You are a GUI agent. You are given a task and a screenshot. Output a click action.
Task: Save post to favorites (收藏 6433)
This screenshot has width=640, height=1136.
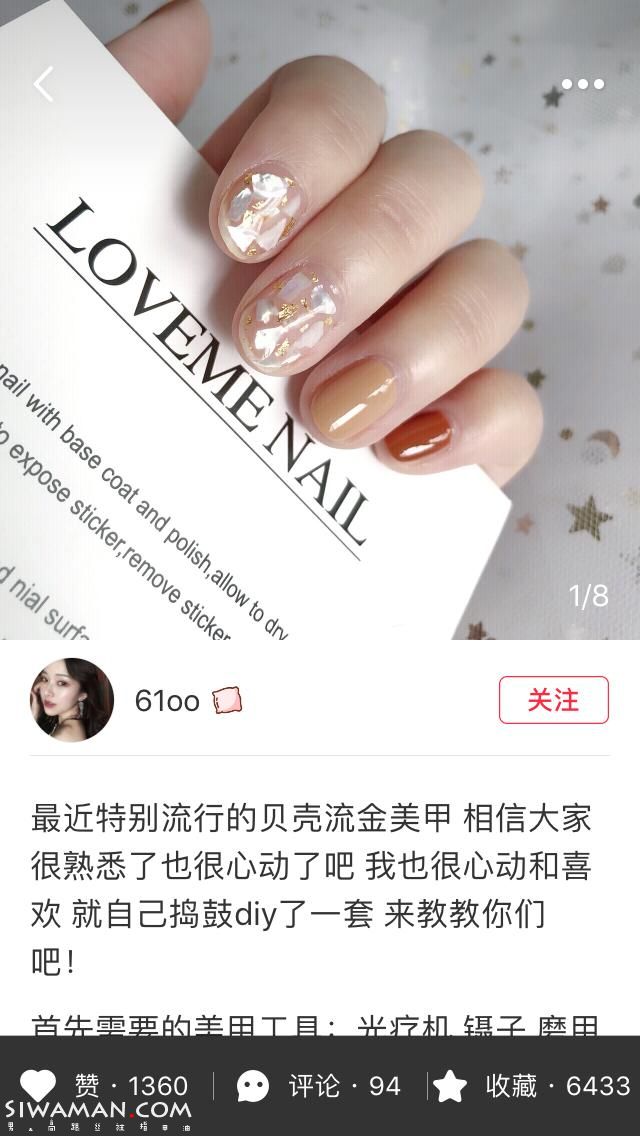pos(451,1086)
